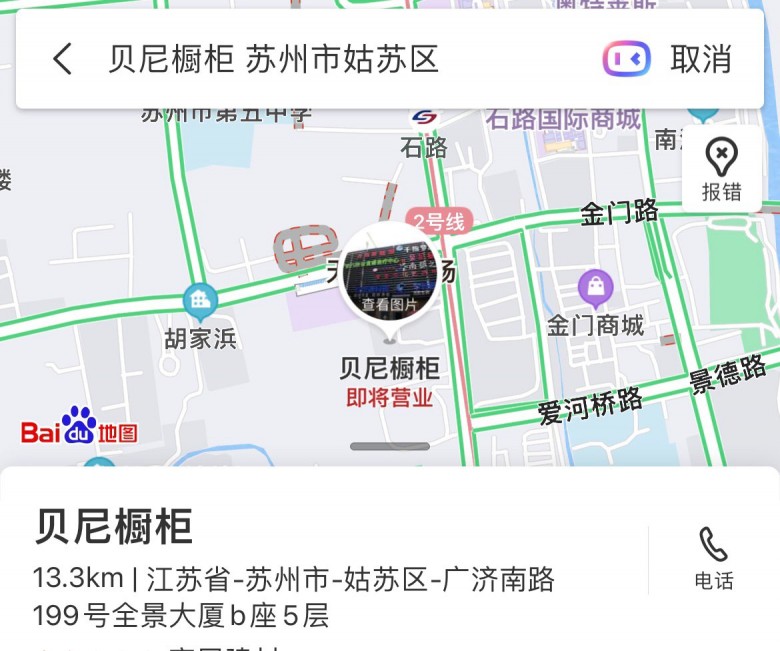Edit the 贝尼橱柜 苏州市姑苏区 search query
This screenshot has height=651, width=780.
[x=273, y=59]
